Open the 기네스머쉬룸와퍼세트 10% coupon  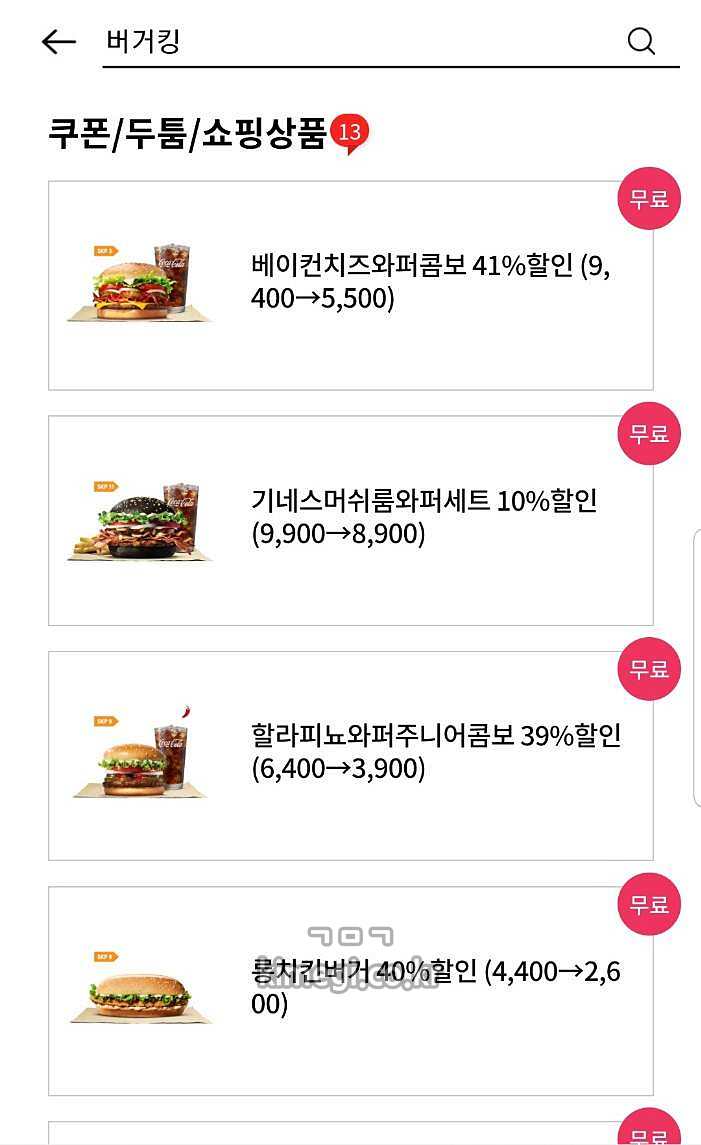pyautogui.click(x=350, y=520)
